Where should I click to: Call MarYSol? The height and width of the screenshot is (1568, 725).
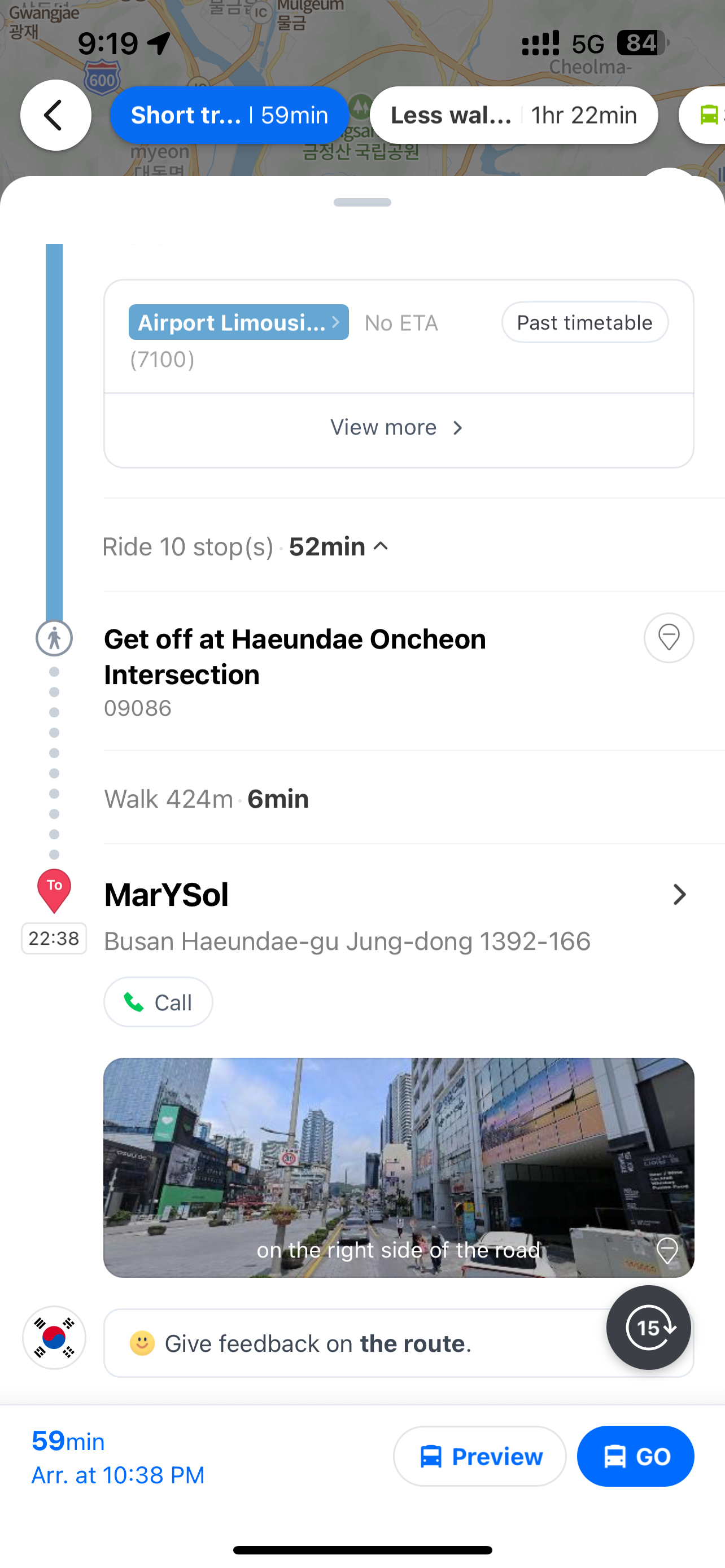tap(158, 1002)
